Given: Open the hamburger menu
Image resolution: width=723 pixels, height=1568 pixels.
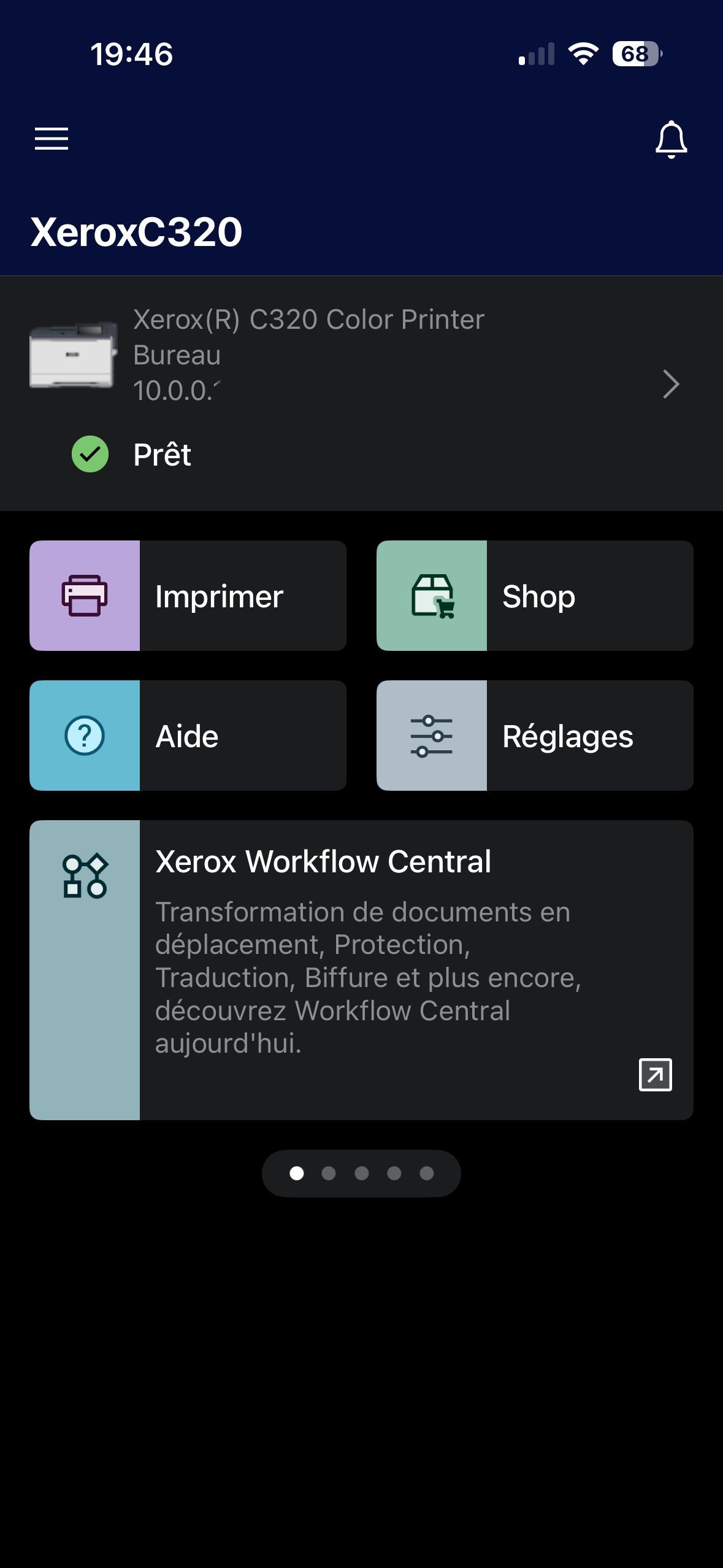Looking at the screenshot, I should pos(52,139).
